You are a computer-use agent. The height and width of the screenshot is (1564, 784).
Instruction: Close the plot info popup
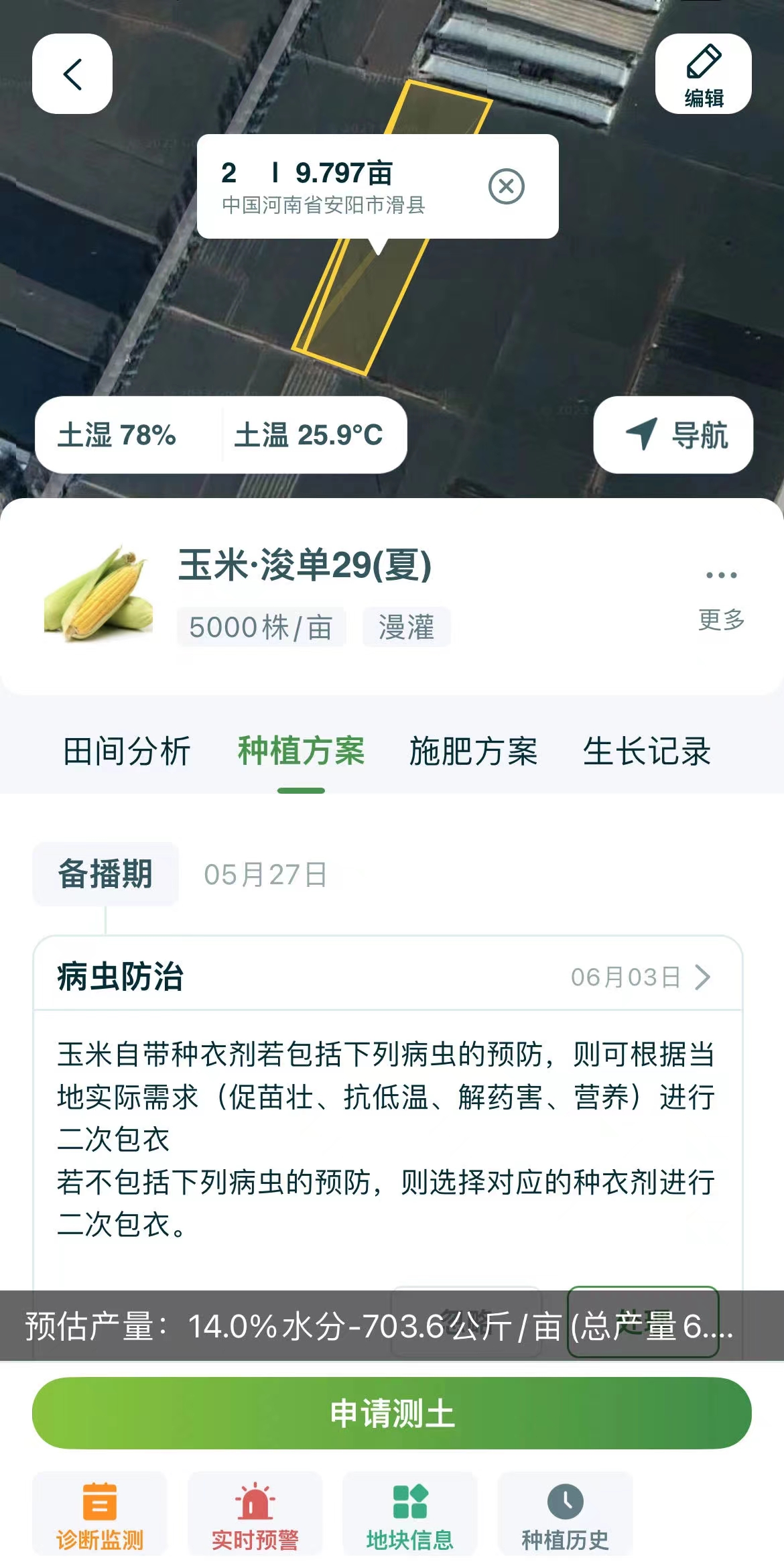(x=506, y=186)
